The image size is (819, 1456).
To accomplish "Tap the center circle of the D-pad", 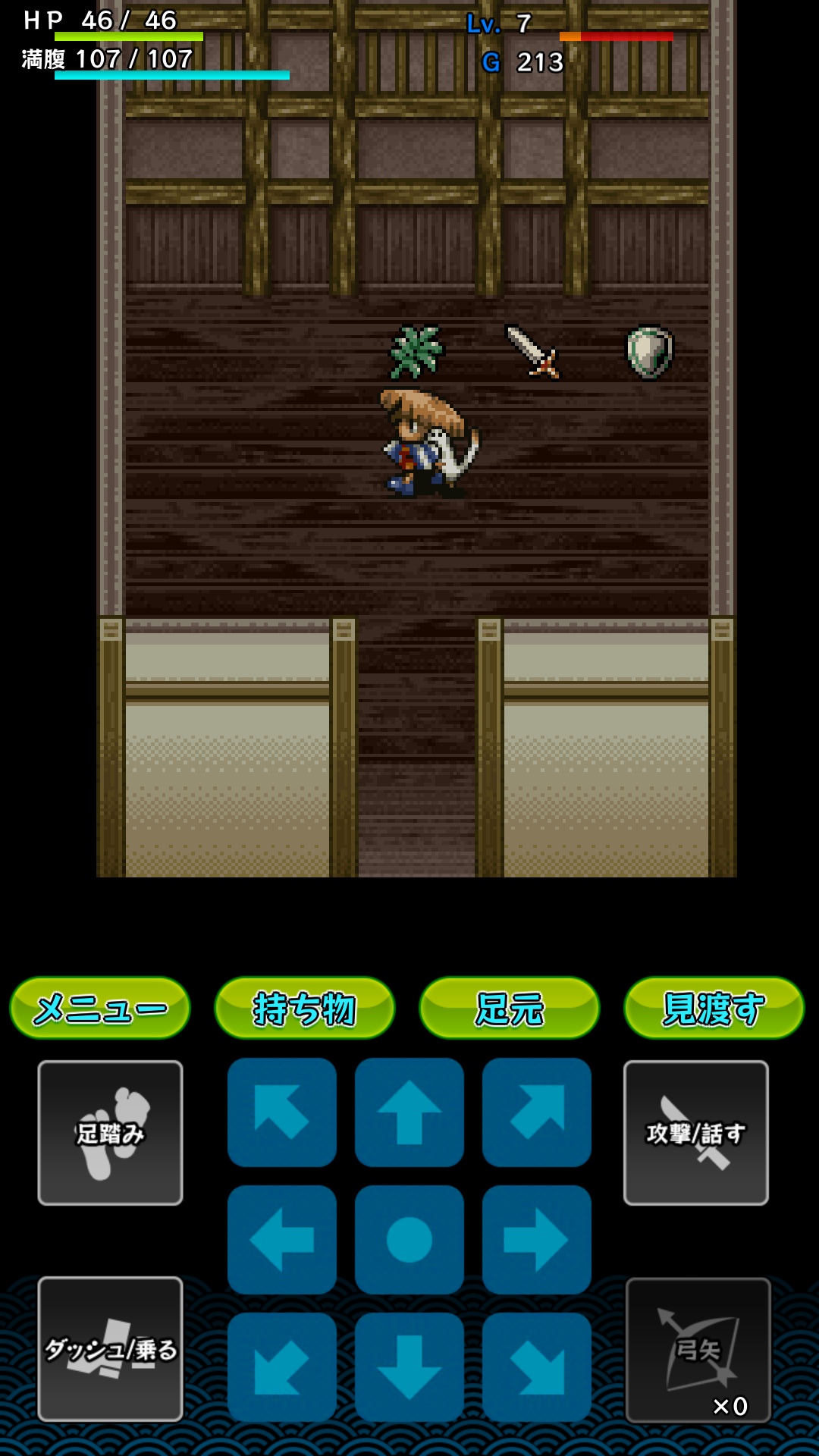I will (409, 1240).
